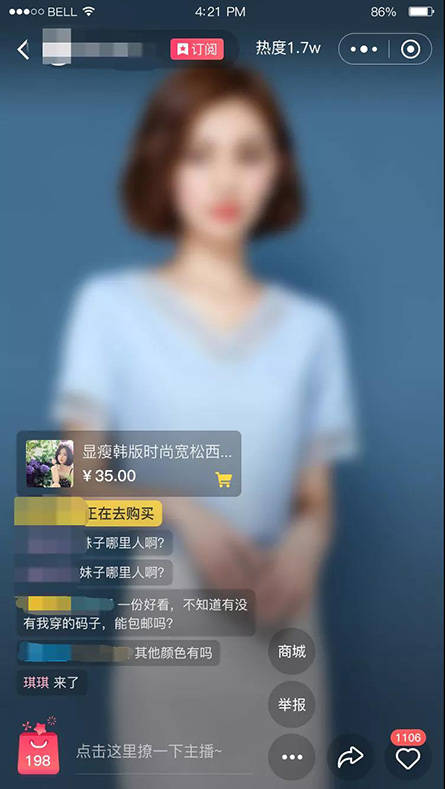
Task: Report the stream with 举报
Action: [x=292, y=704]
